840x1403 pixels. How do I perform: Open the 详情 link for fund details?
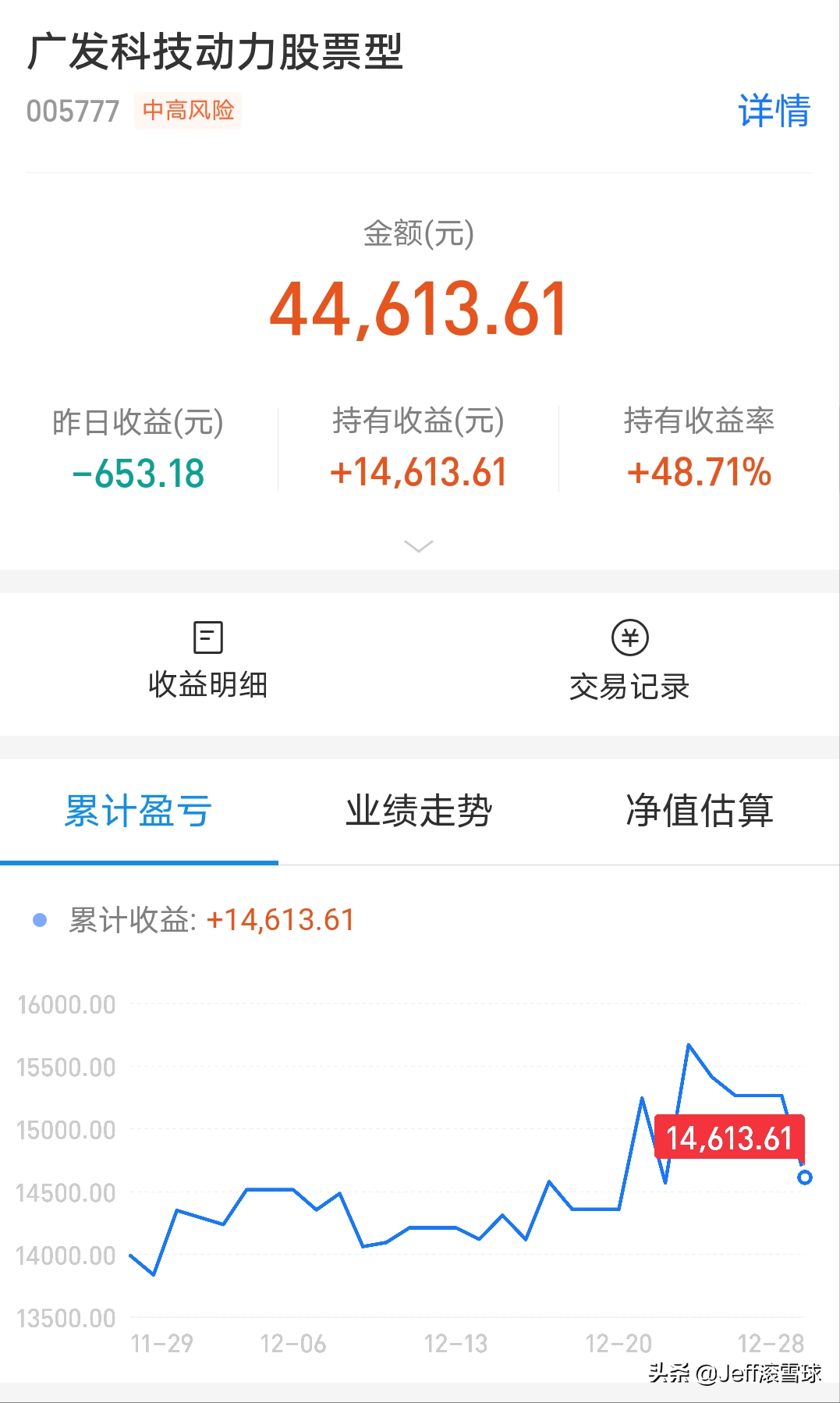(774, 110)
